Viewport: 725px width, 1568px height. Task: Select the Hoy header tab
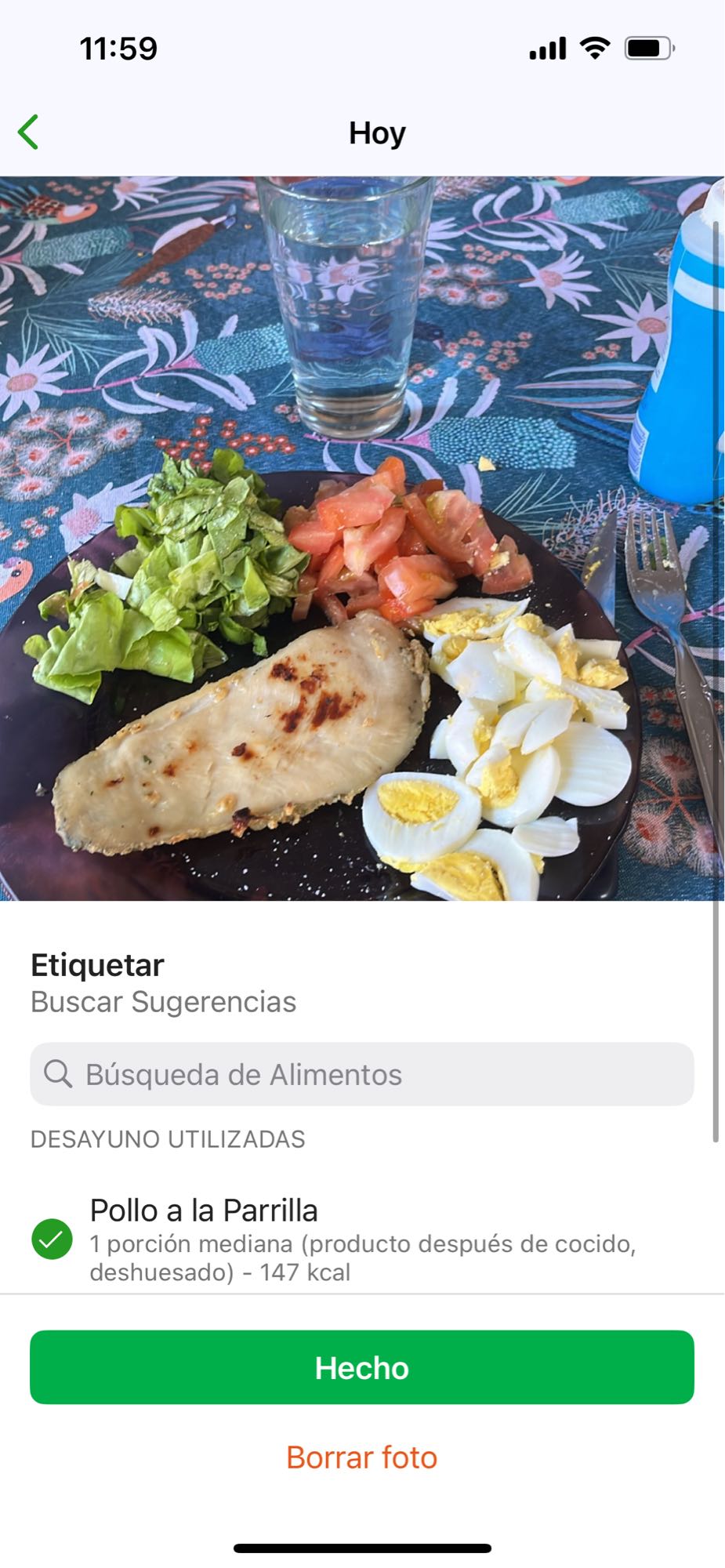376,132
